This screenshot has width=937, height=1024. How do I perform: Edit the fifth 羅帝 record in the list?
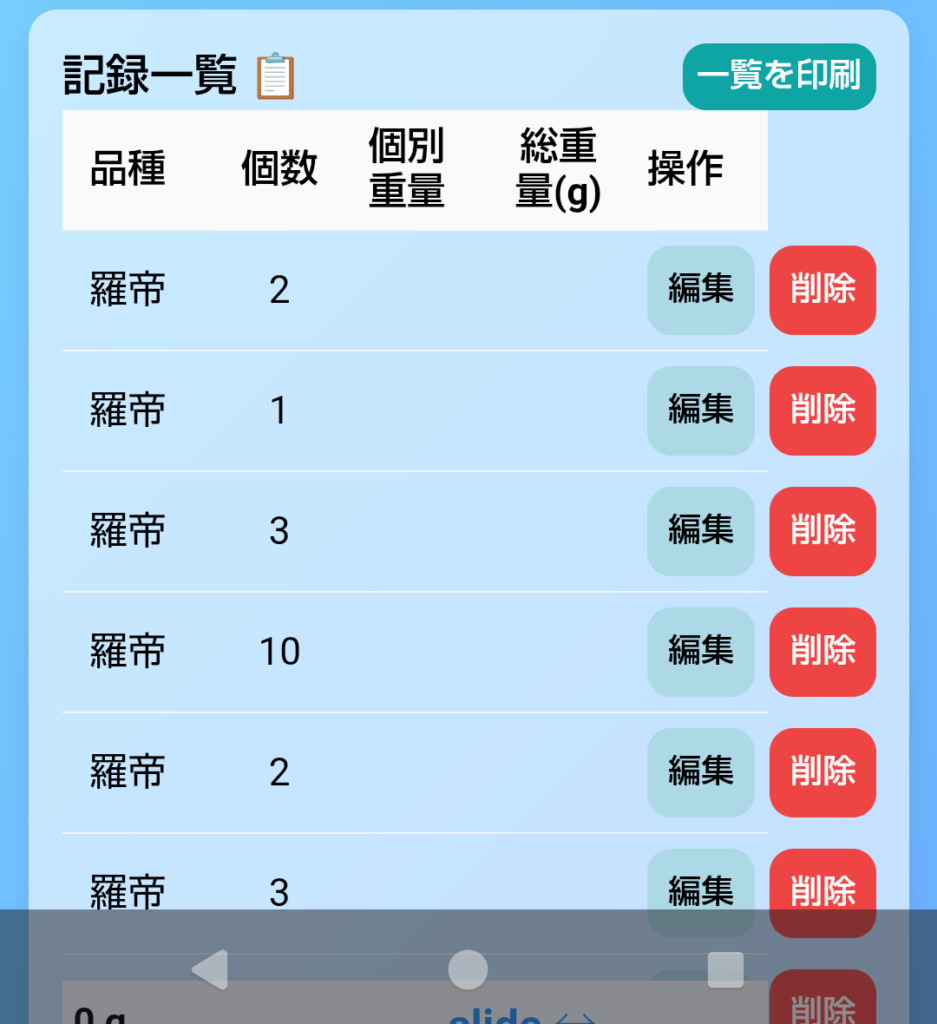(700, 773)
